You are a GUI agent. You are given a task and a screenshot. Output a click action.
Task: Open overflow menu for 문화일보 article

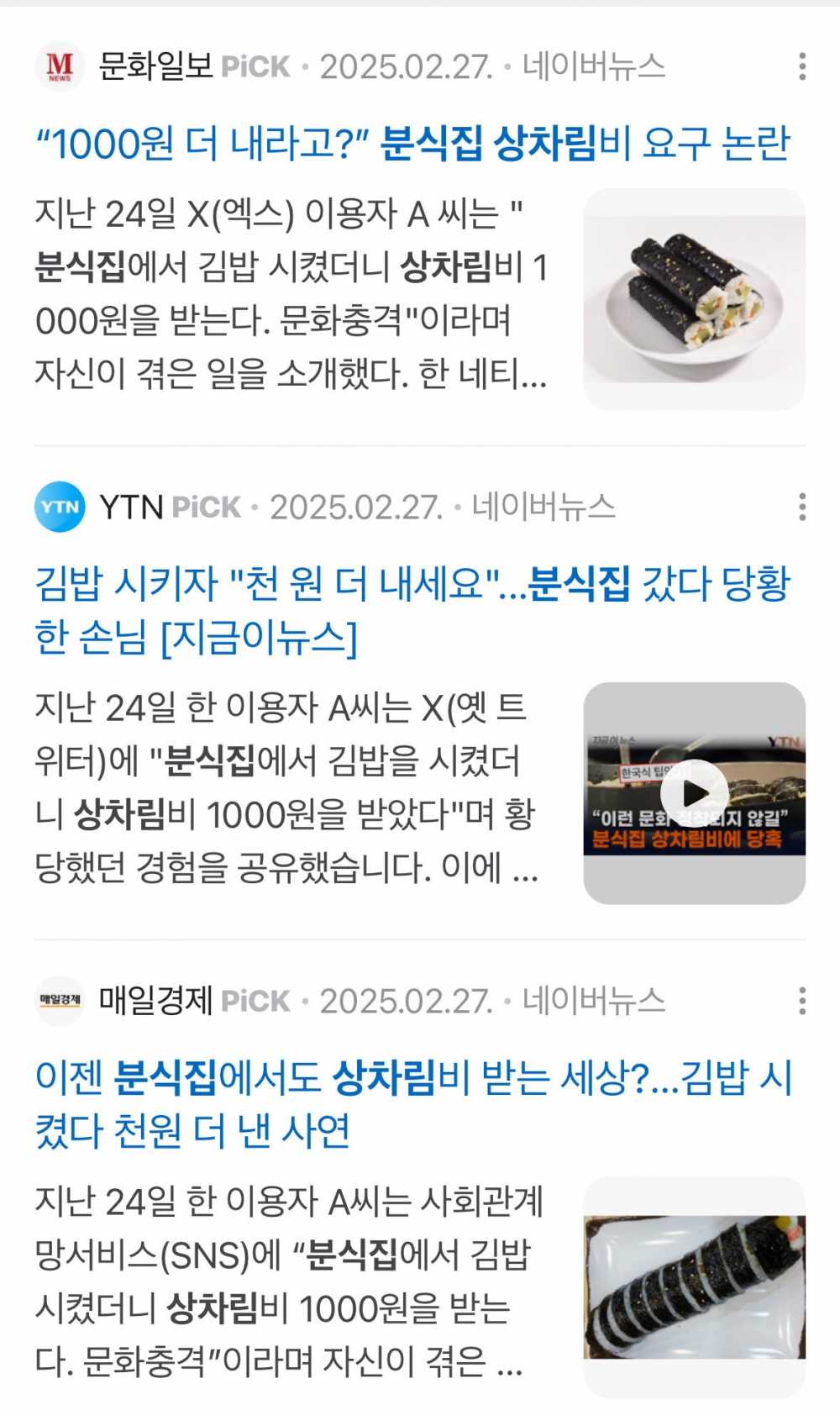[802, 66]
